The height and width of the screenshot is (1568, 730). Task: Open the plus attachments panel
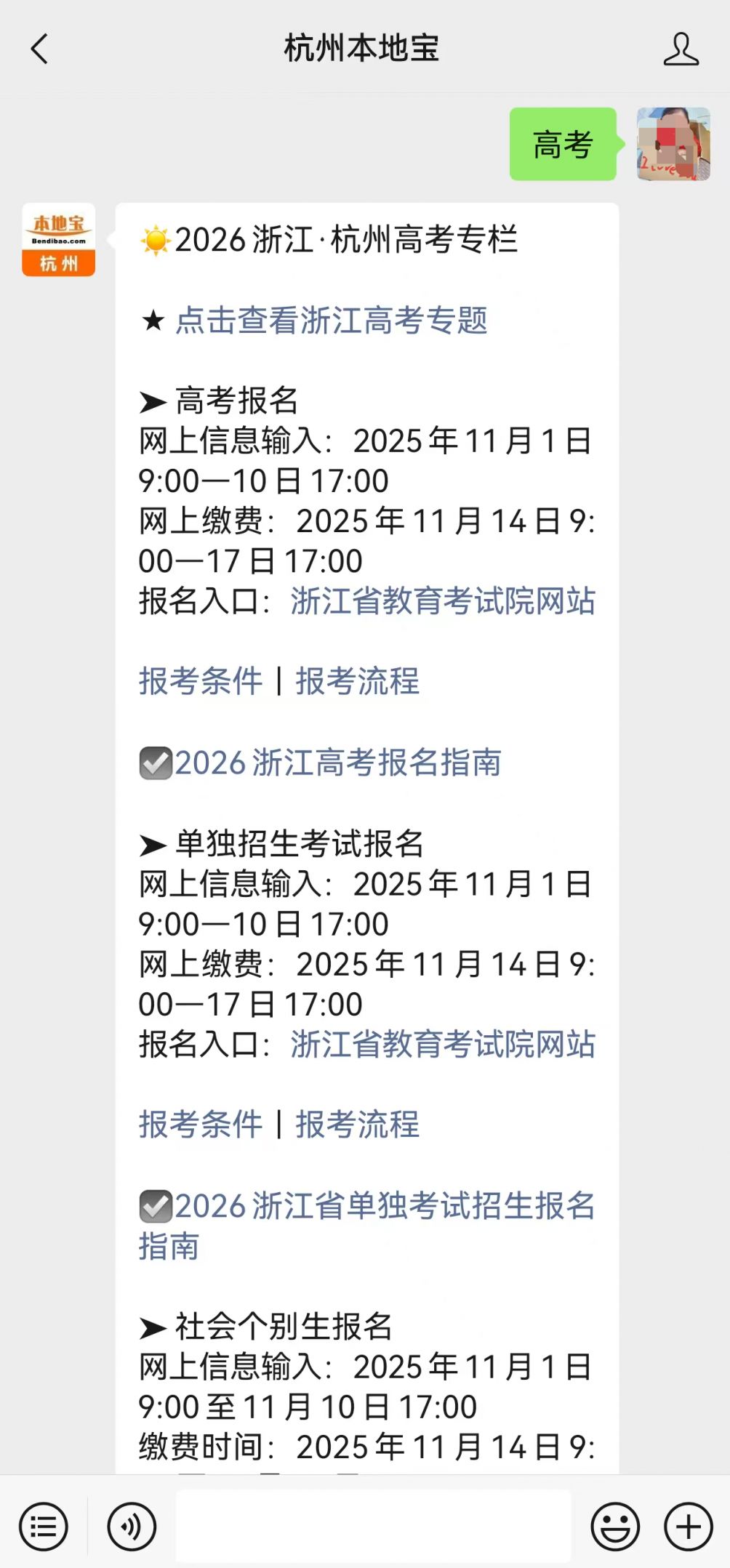pyautogui.click(x=688, y=1527)
